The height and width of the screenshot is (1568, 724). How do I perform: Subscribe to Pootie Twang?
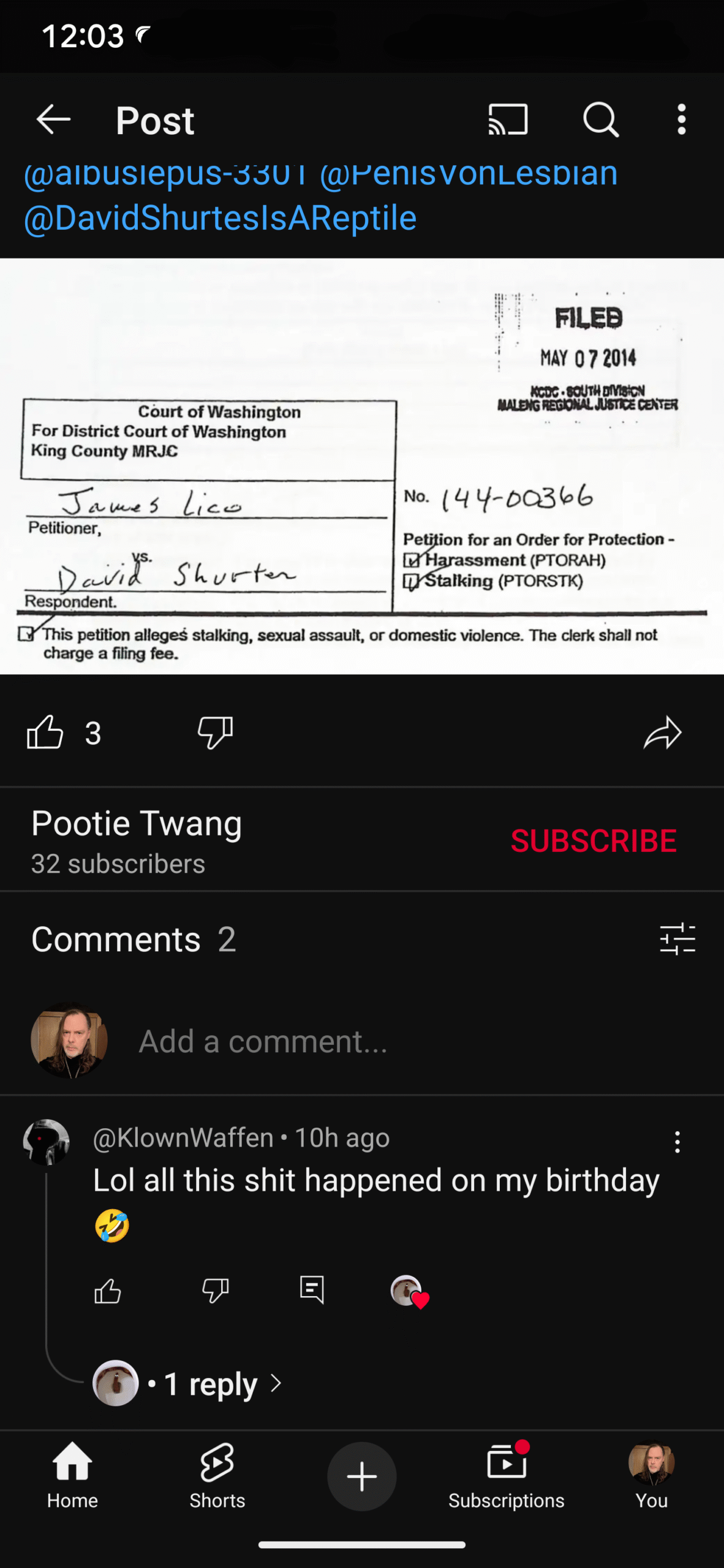click(x=594, y=841)
